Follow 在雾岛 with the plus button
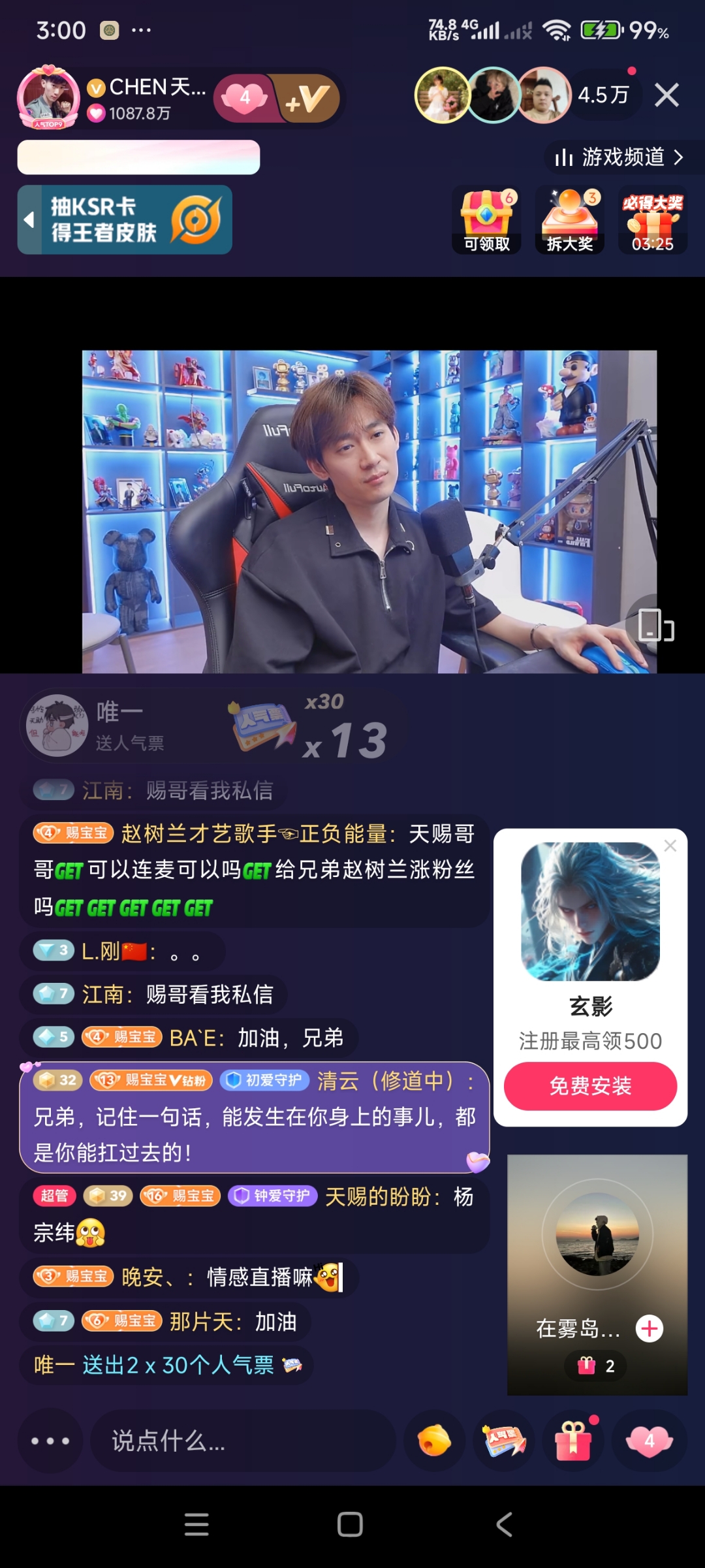 coord(650,1328)
